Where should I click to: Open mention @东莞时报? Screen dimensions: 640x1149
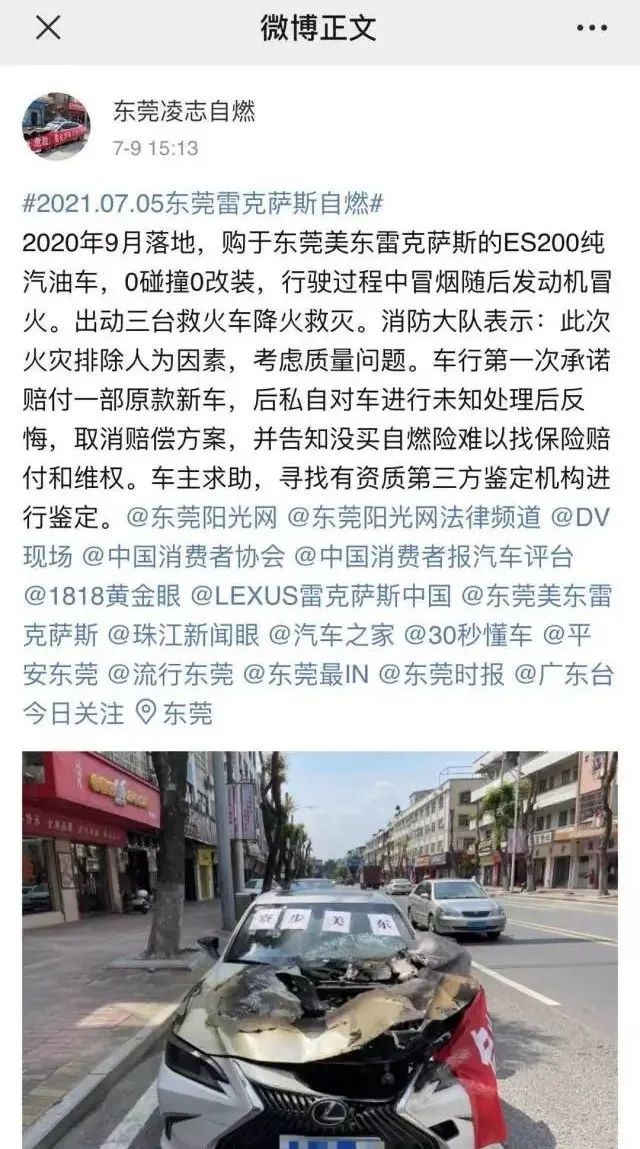point(442,674)
